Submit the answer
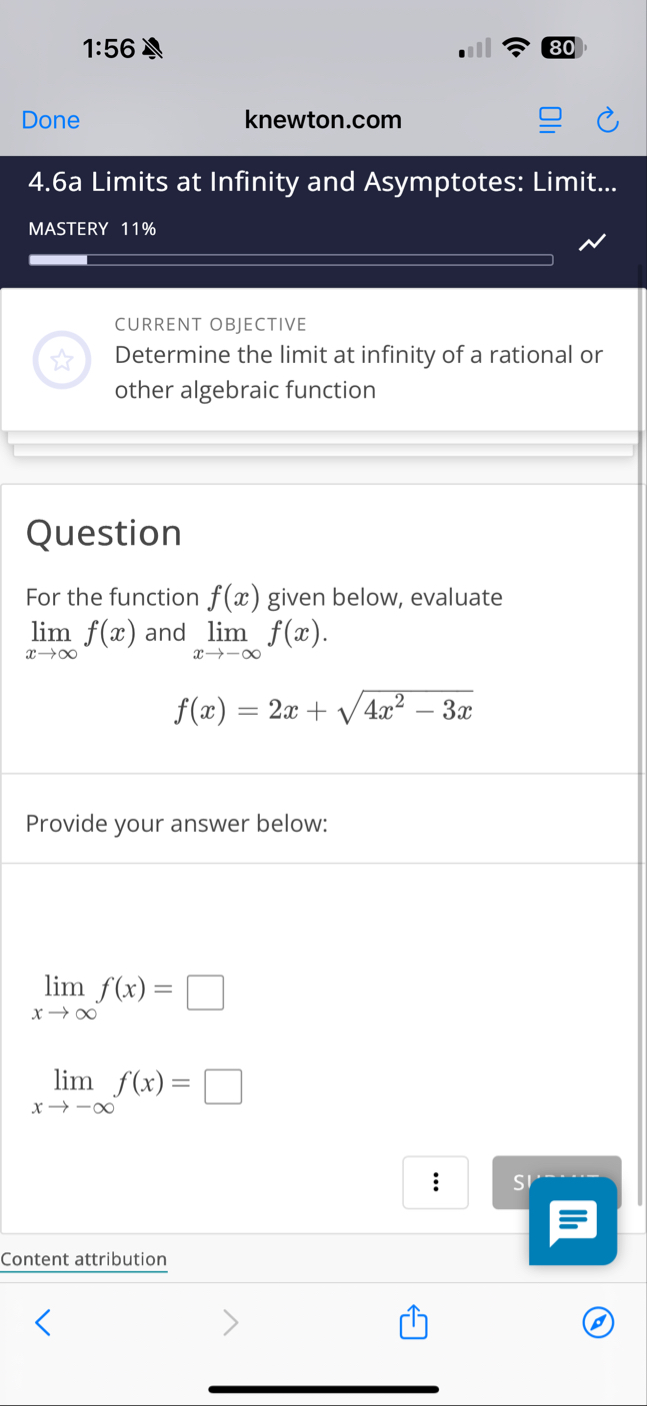Viewport: 647px width, 1406px height. click(510, 1181)
